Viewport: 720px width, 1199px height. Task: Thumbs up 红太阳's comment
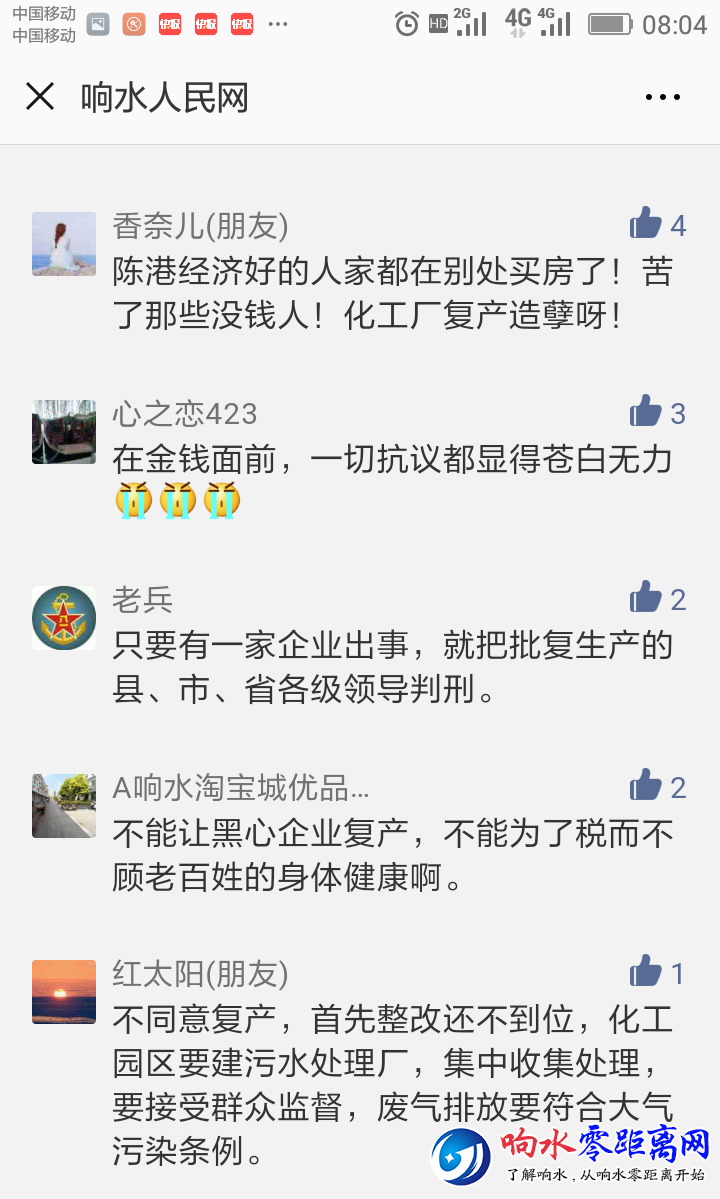tap(646, 972)
